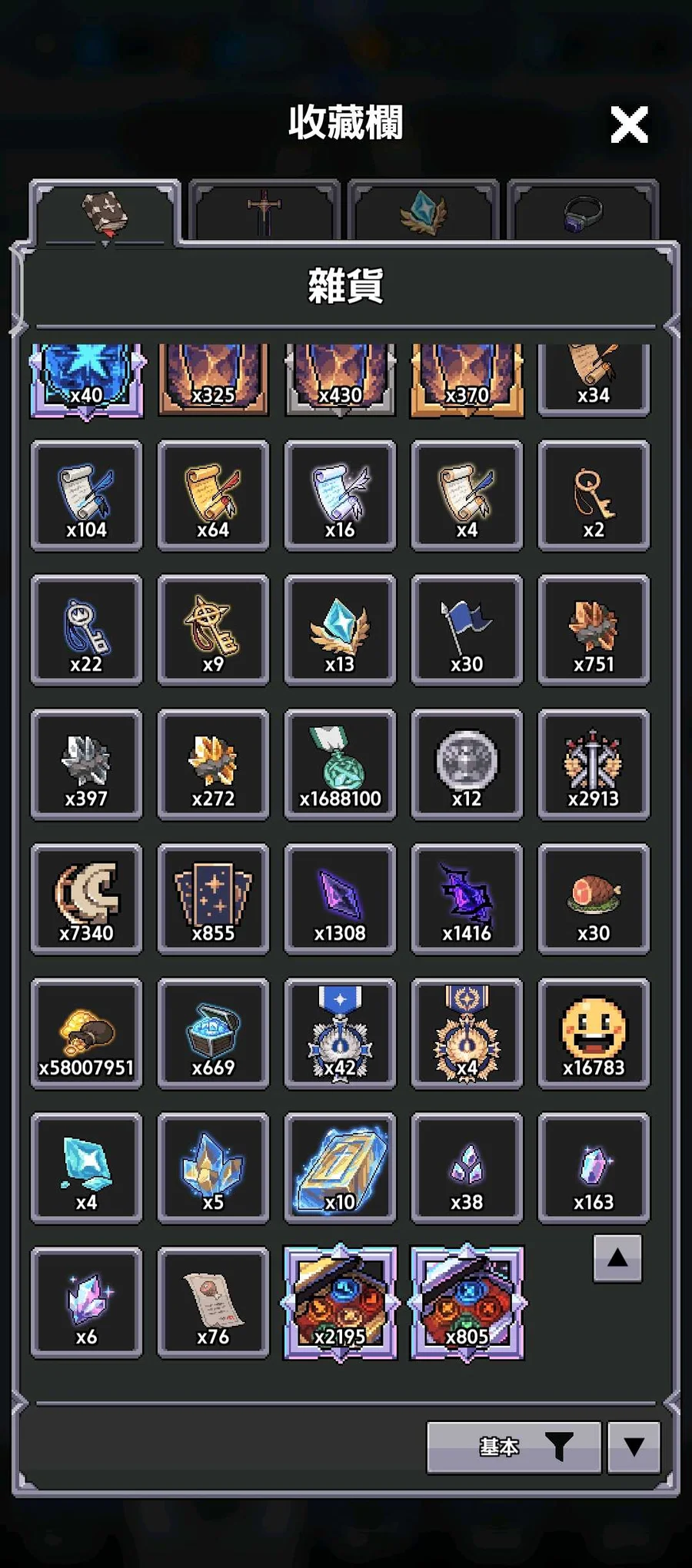Image resolution: width=692 pixels, height=1568 pixels.
Task: Select the treasure chest item x669
Action: click(213, 1034)
